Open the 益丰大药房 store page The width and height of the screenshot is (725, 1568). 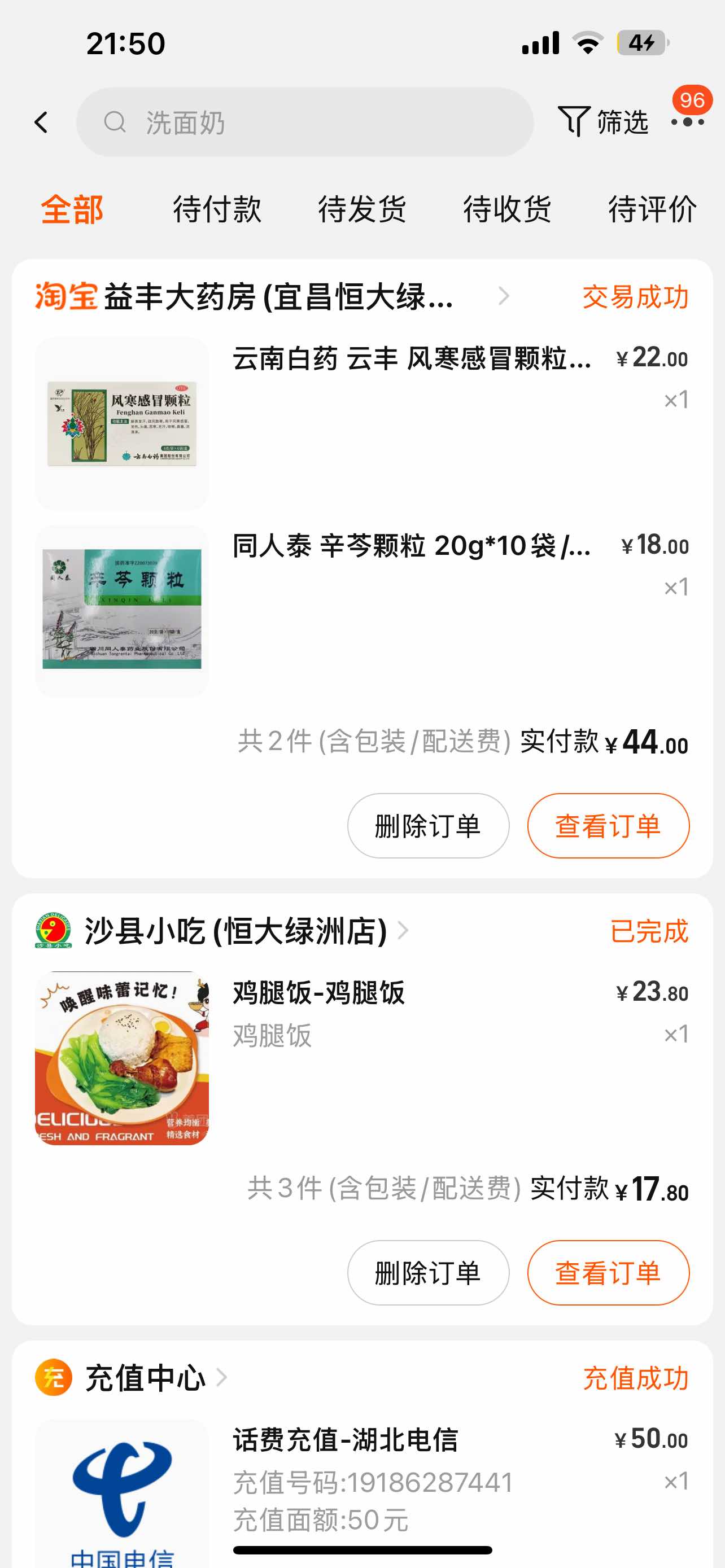(278, 297)
